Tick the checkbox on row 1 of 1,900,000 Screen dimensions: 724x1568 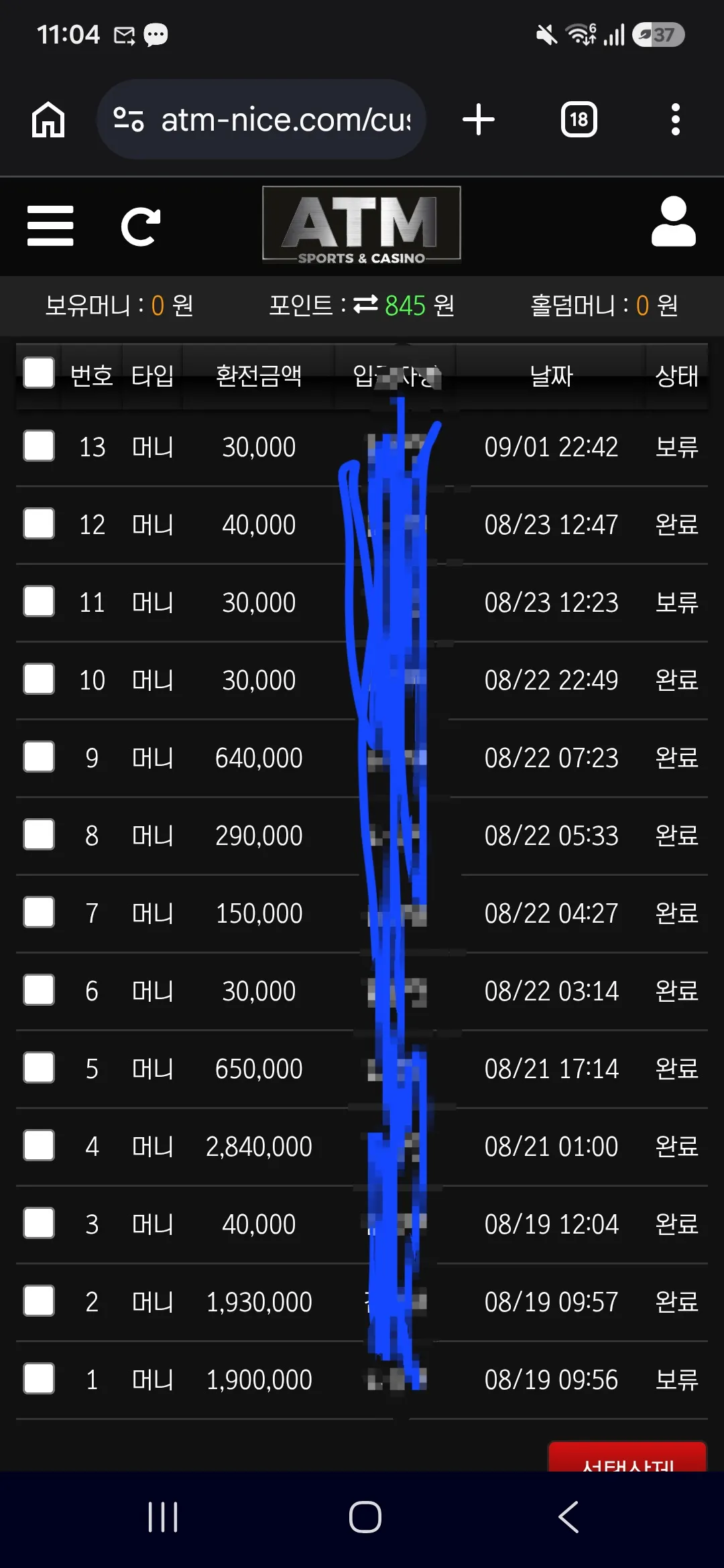tap(39, 1379)
